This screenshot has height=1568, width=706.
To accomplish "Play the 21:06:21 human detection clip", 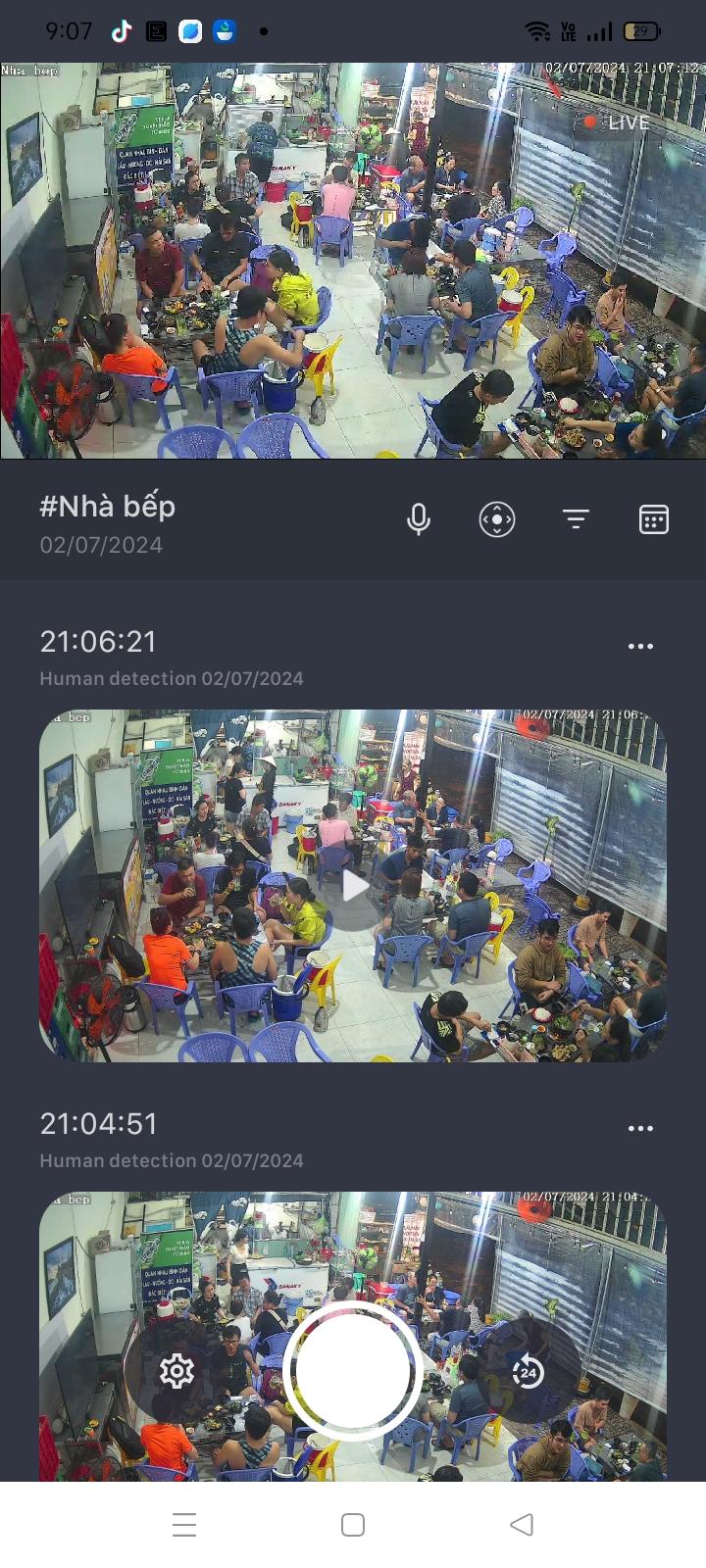I will click(x=353, y=886).
